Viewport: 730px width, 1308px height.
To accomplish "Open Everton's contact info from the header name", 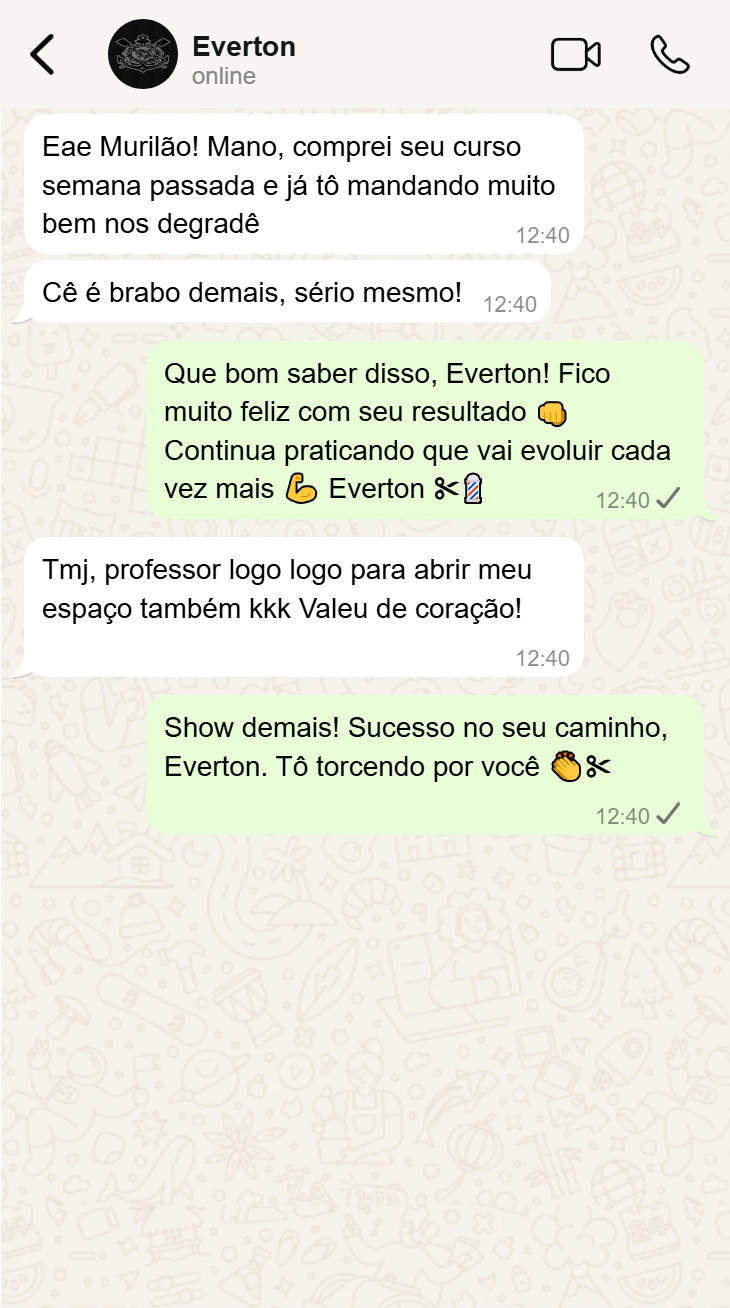I will click(x=243, y=47).
